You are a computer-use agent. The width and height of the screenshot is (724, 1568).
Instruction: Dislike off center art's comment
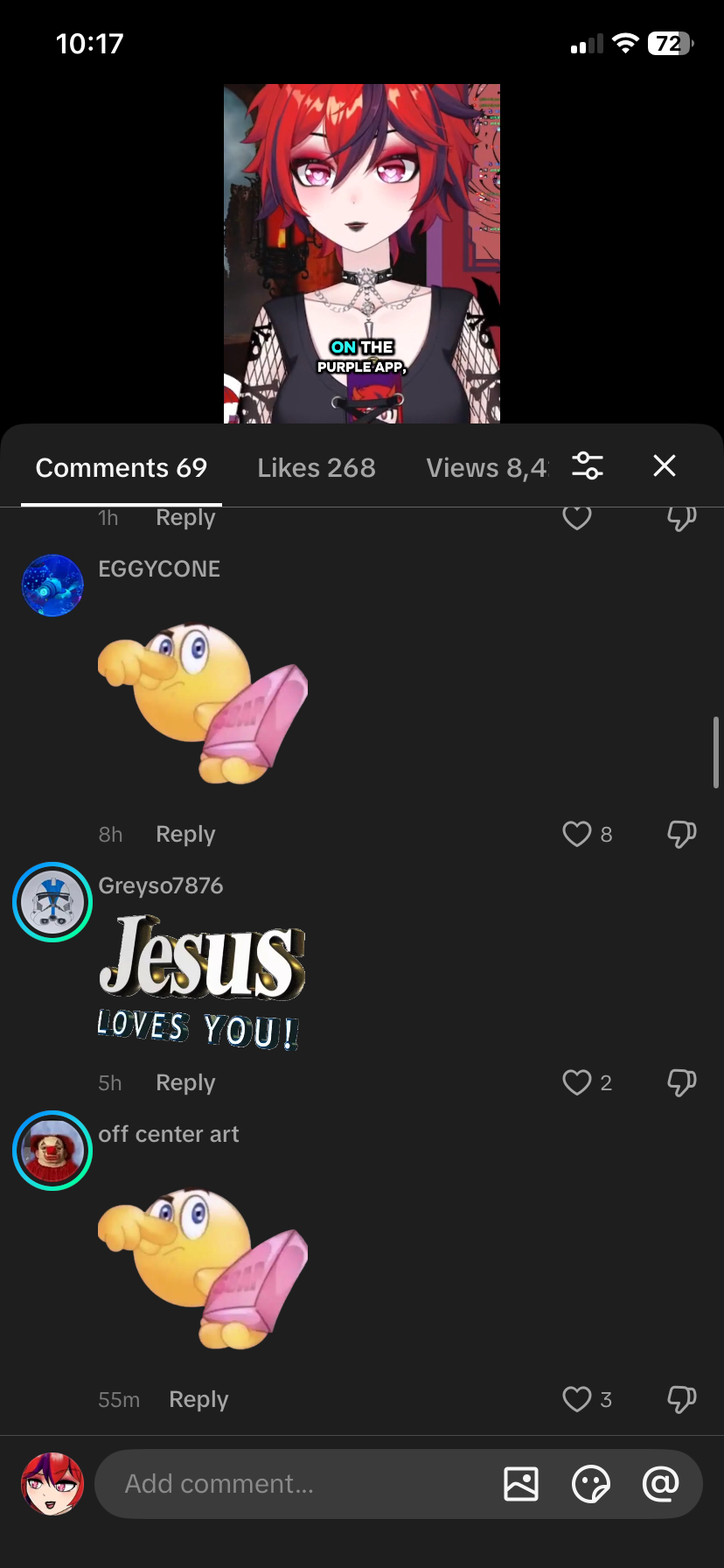coord(681,1399)
